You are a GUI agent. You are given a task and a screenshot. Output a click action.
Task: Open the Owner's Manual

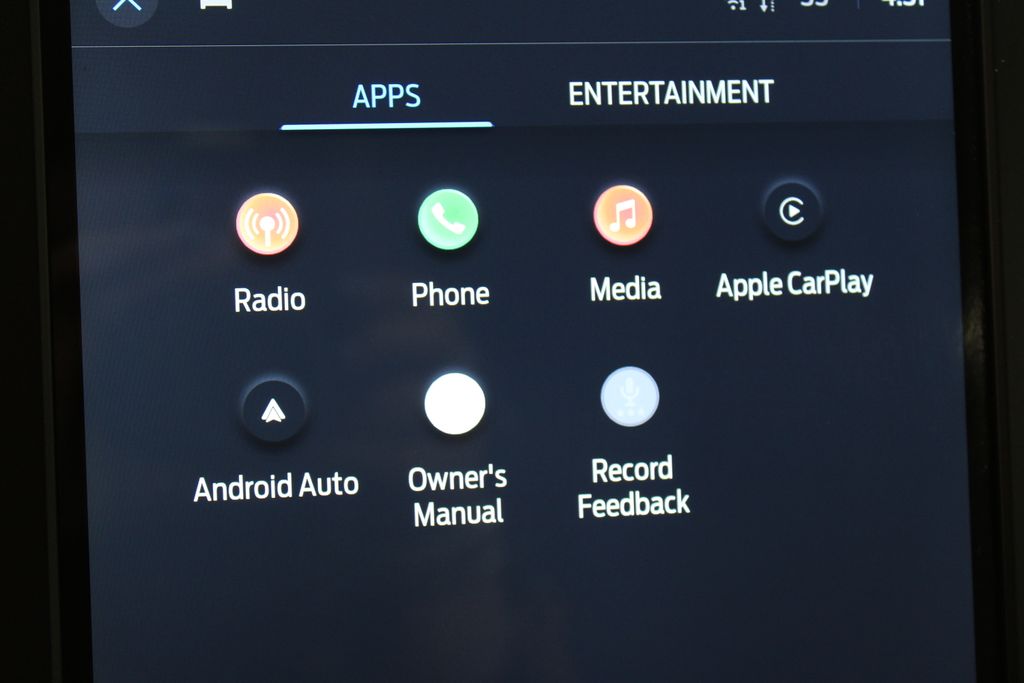pyautogui.click(x=455, y=404)
